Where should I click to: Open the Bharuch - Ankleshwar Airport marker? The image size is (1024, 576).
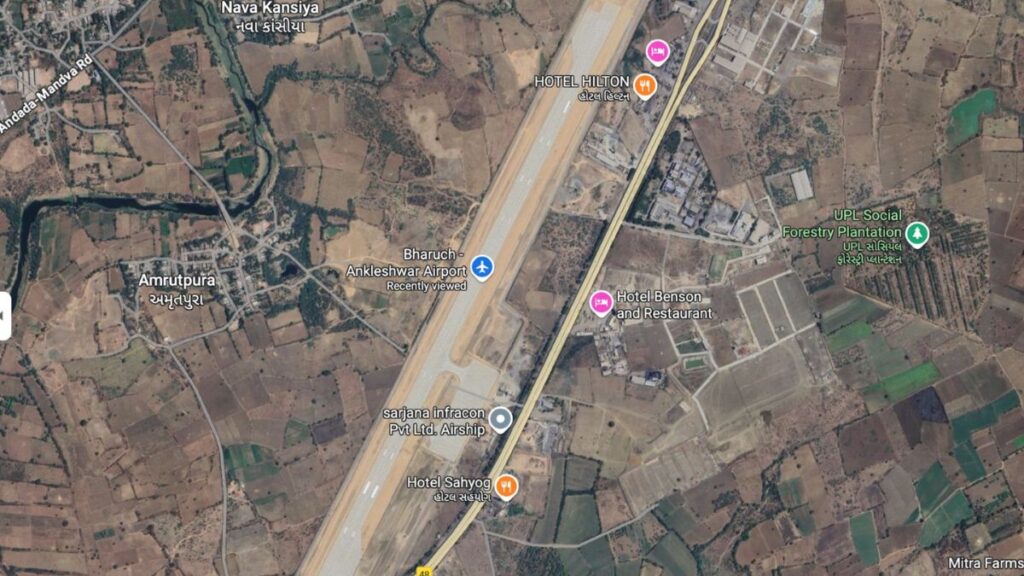click(x=482, y=267)
